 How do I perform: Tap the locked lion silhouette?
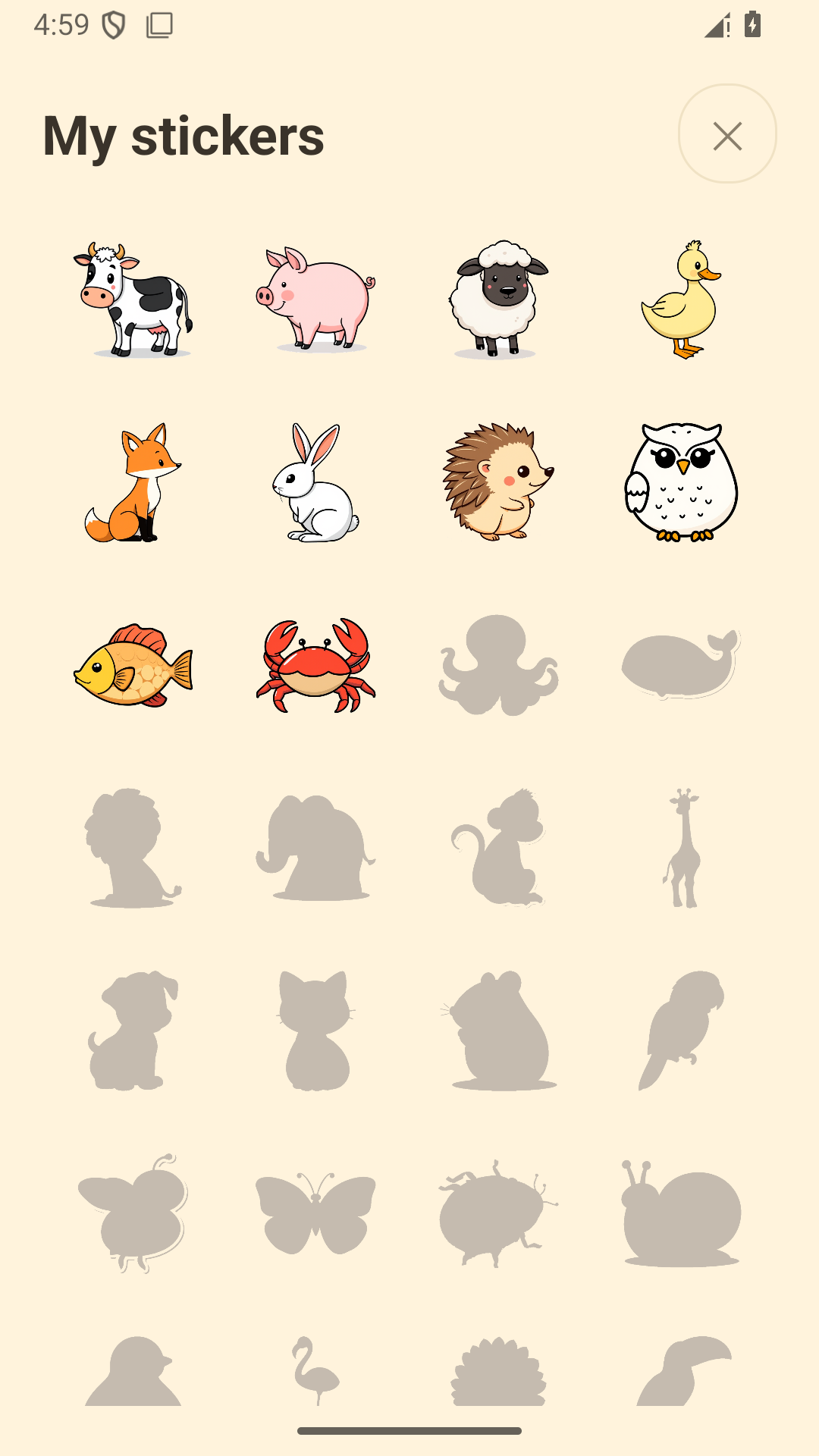[x=133, y=848]
